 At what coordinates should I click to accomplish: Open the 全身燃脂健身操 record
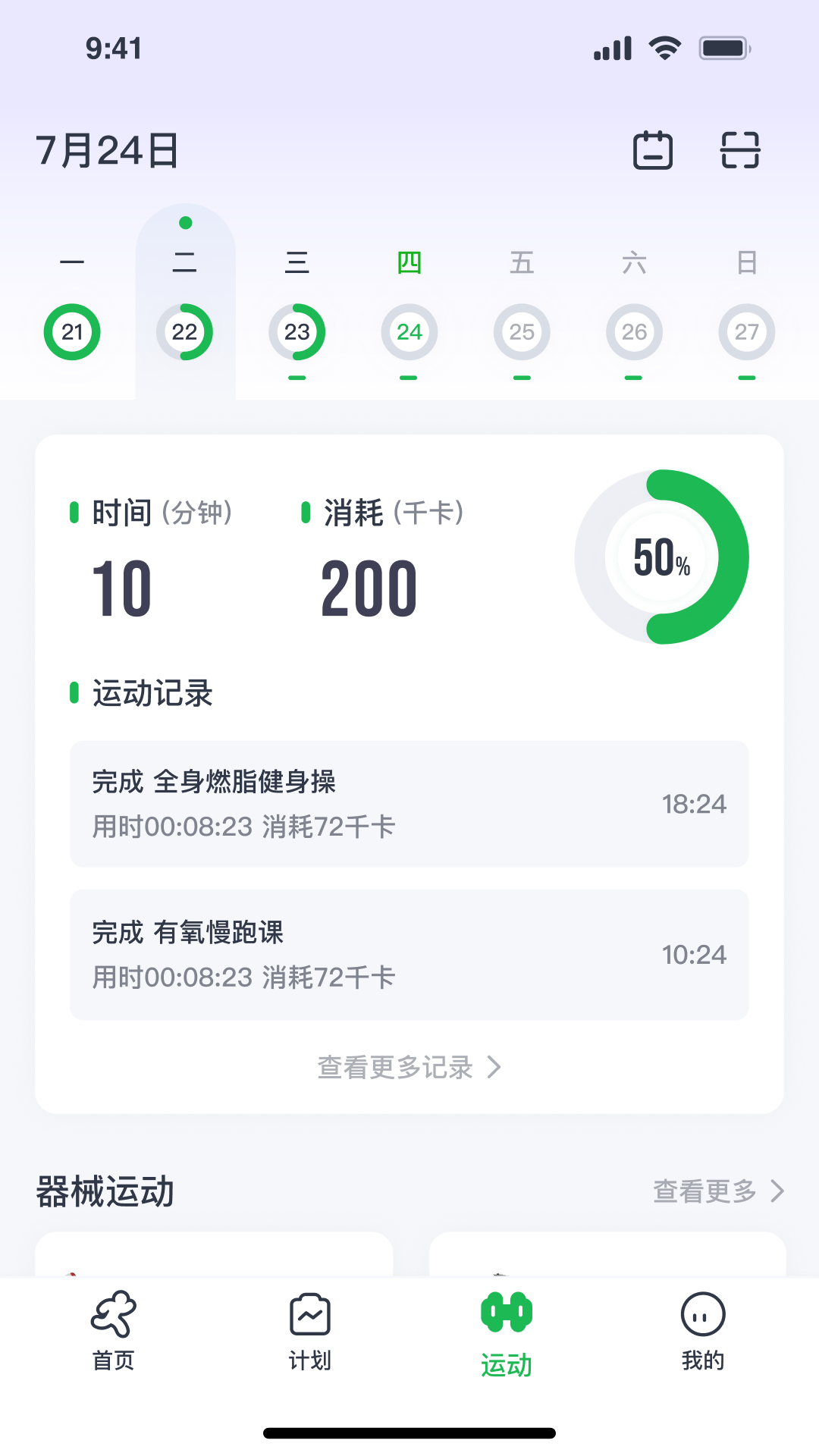click(409, 804)
